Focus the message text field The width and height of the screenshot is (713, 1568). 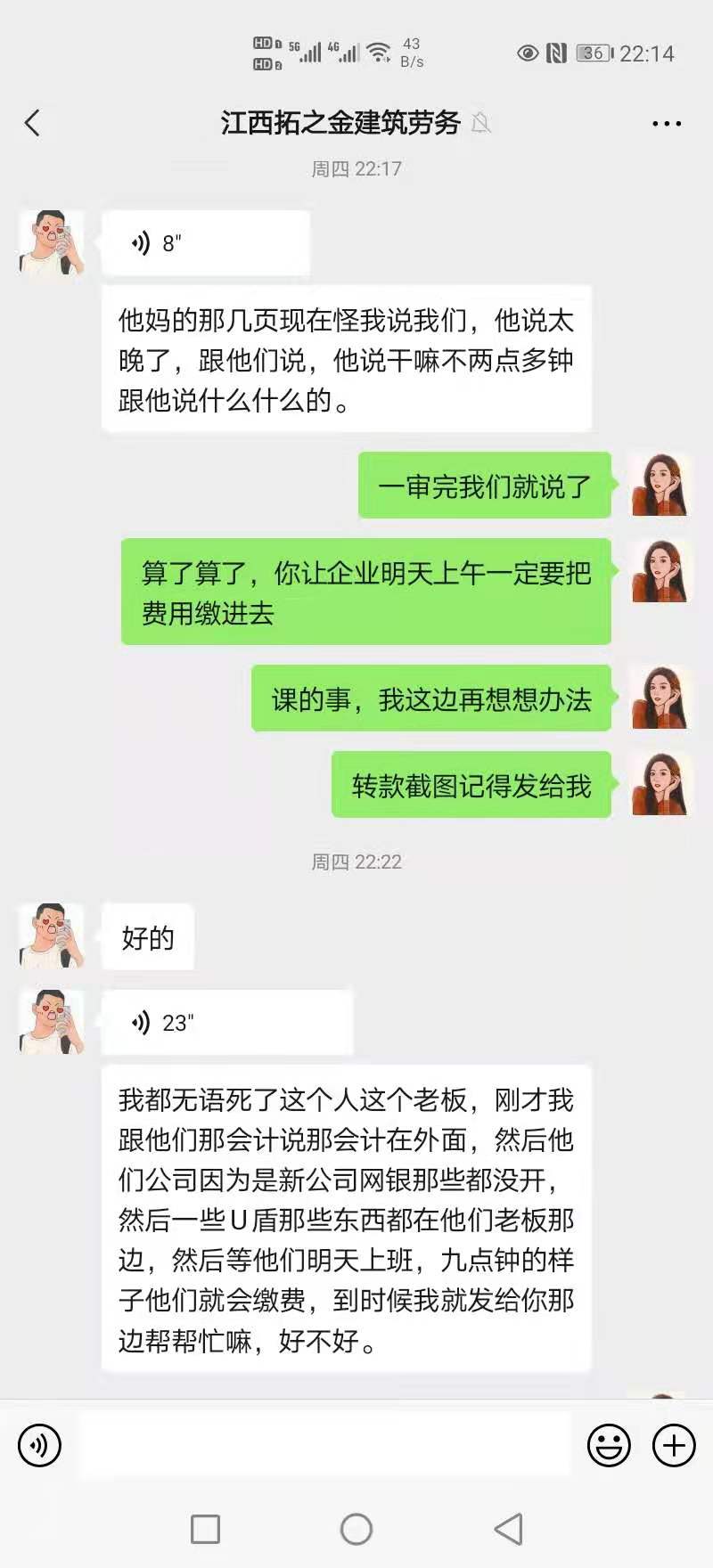pyautogui.click(x=324, y=1445)
